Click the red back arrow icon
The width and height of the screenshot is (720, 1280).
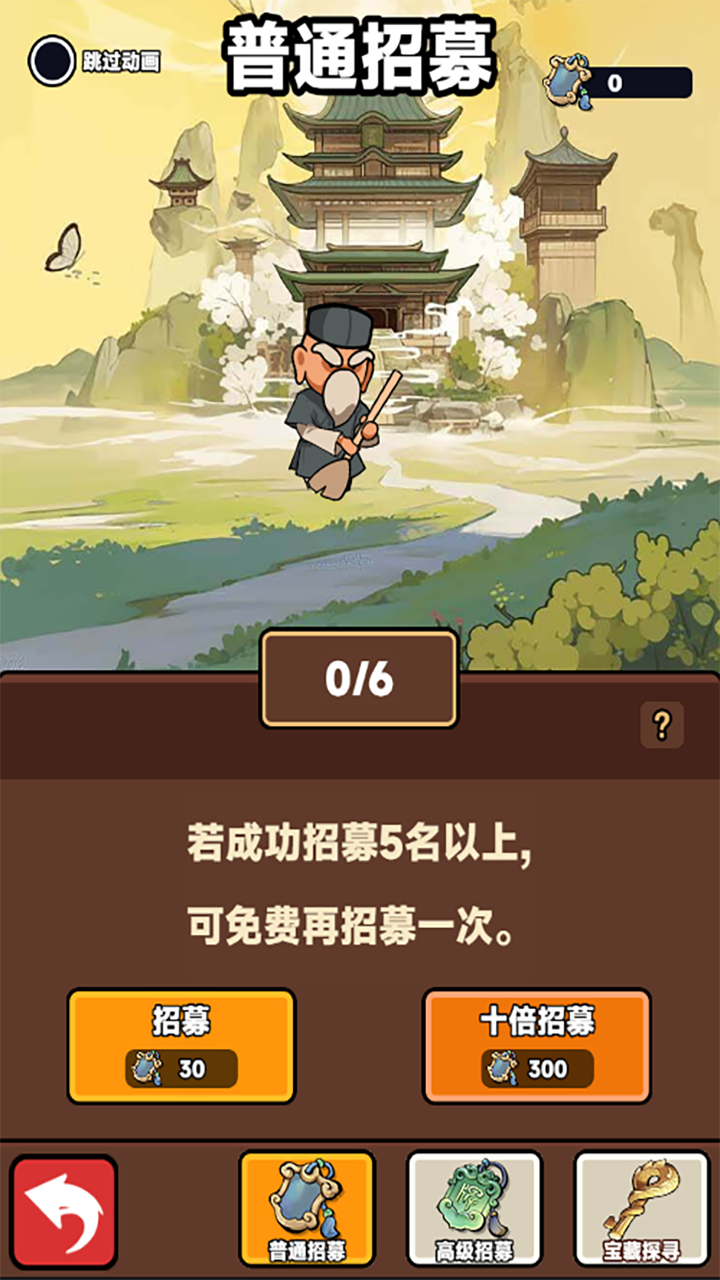[62, 1212]
